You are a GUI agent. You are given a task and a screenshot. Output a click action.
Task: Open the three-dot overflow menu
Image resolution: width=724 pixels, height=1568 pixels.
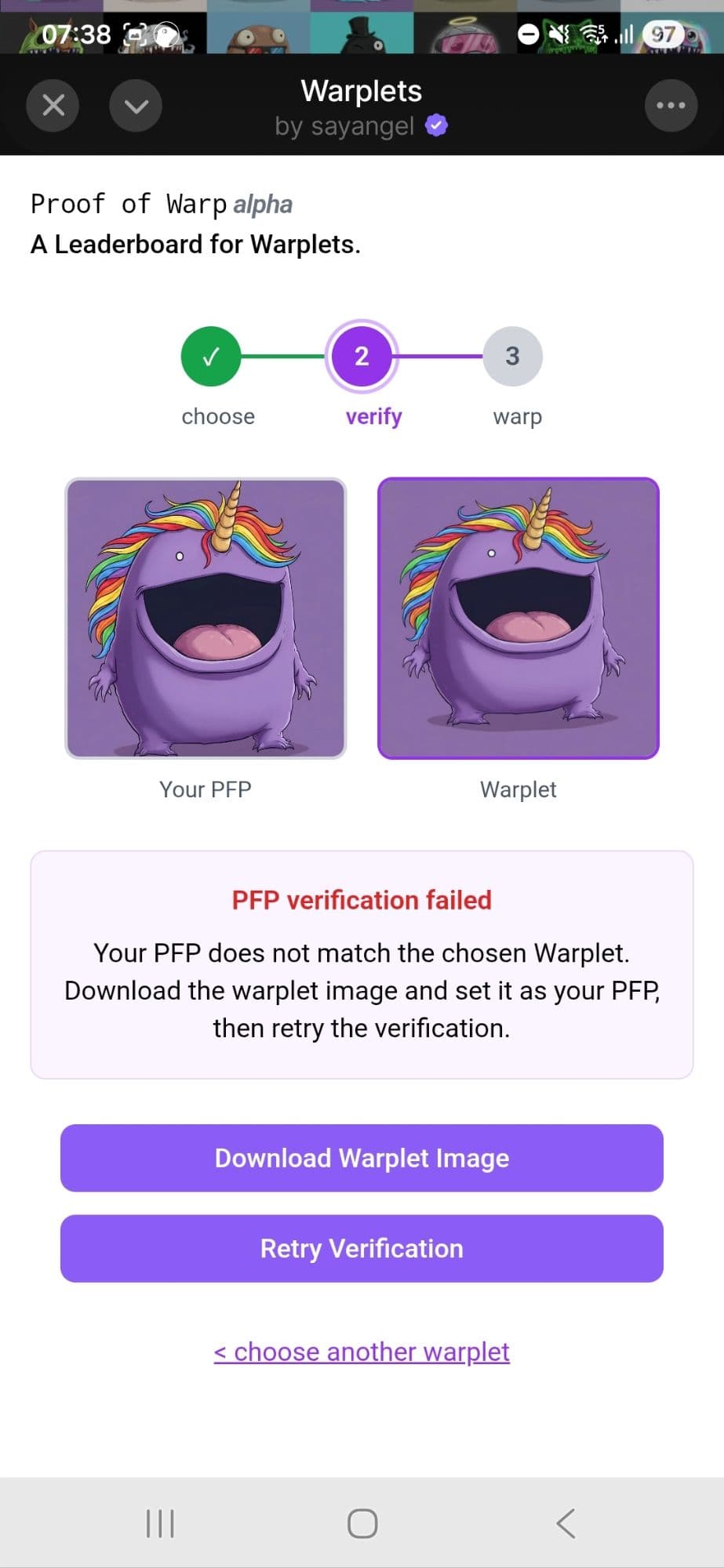671,105
